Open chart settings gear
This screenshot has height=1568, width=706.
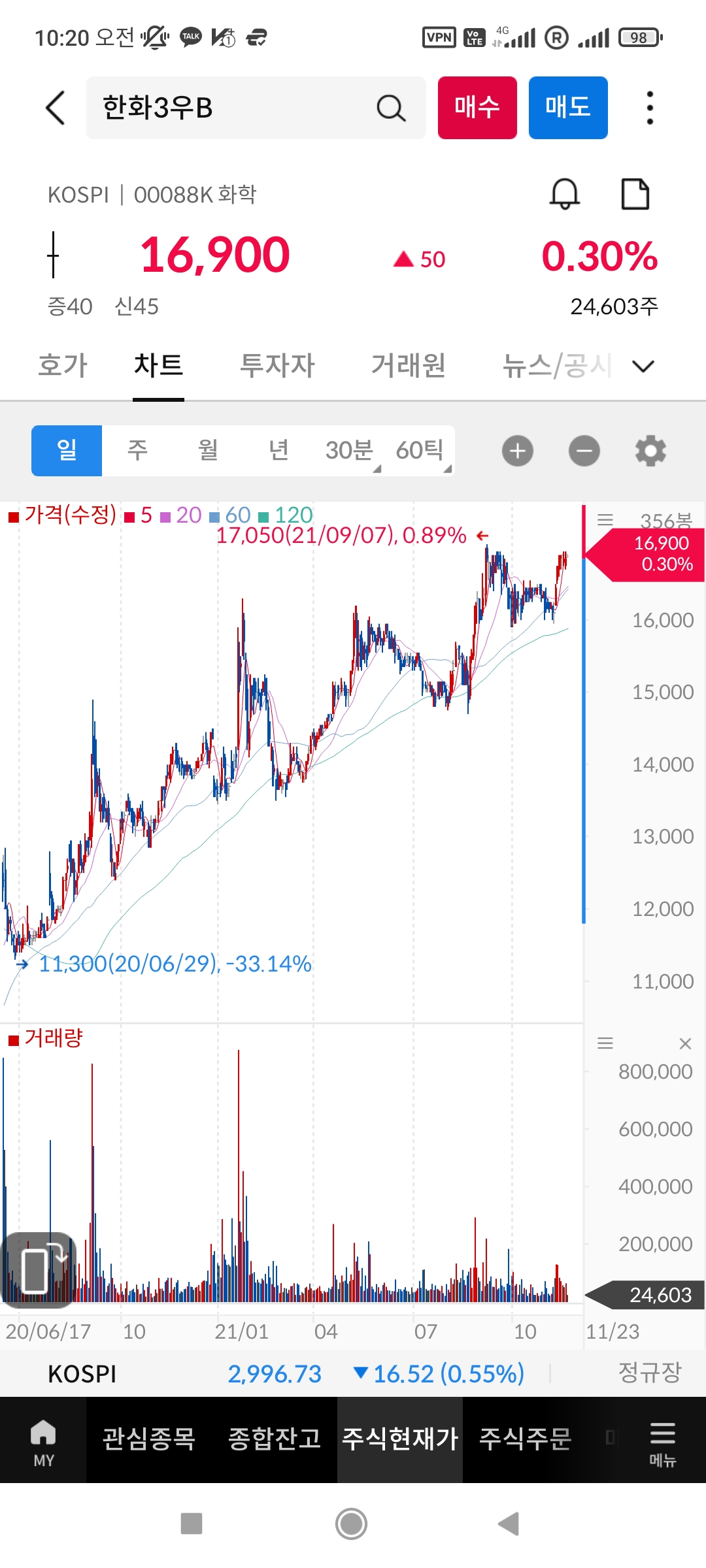[650, 451]
